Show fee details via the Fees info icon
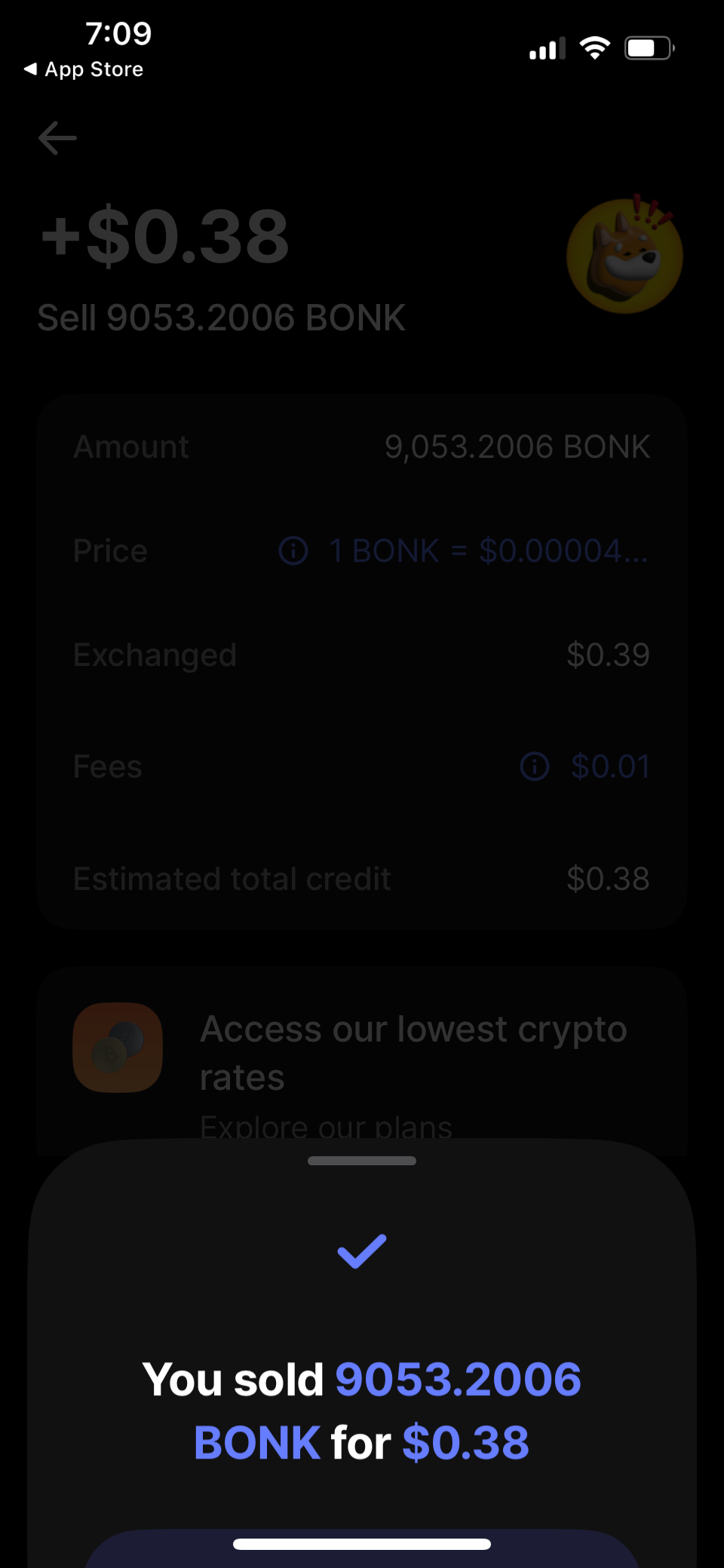This screenshot has height=1568, width=724. tap(535, 766)
